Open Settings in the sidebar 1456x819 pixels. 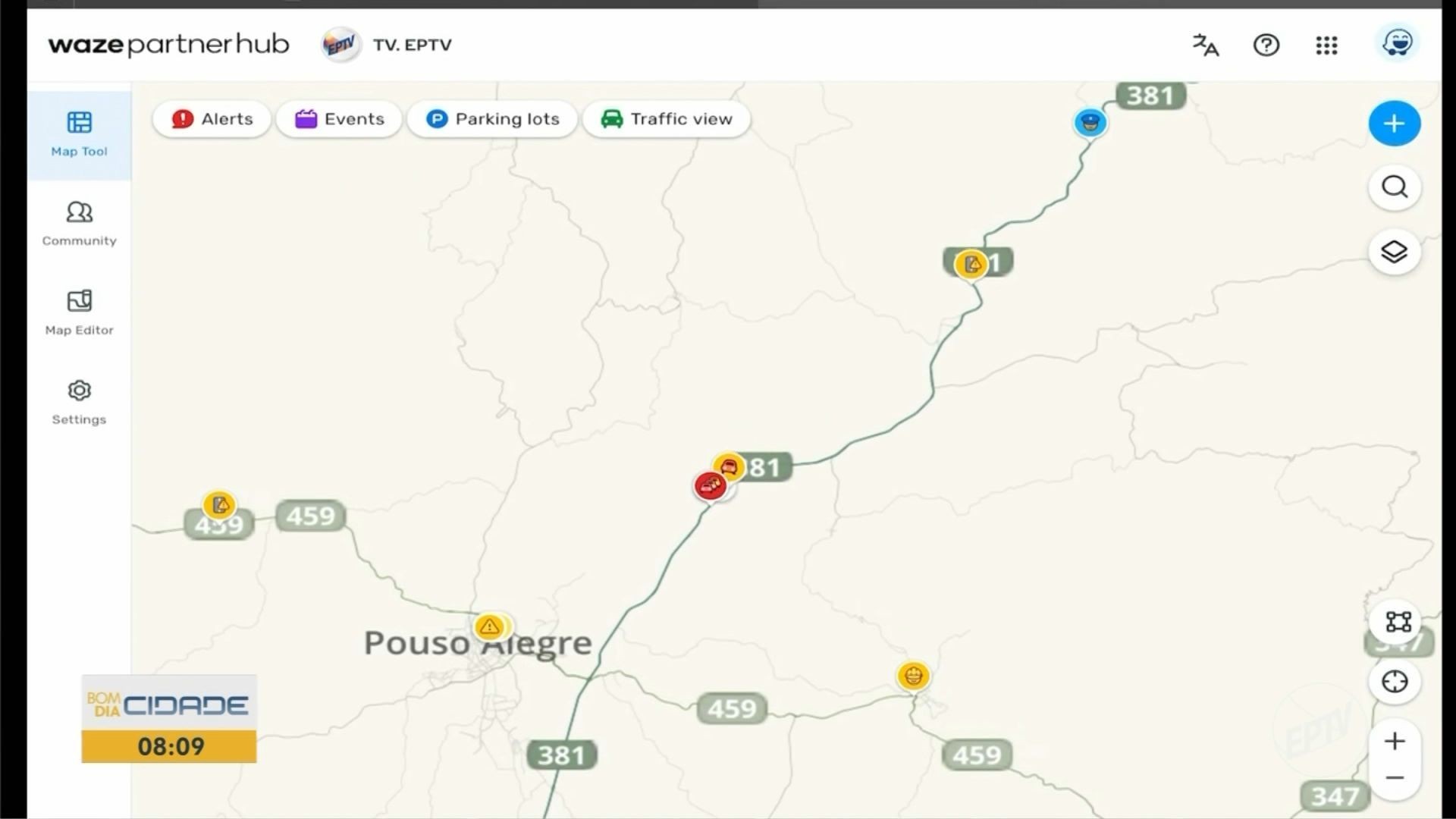click(x=79, y=402)
